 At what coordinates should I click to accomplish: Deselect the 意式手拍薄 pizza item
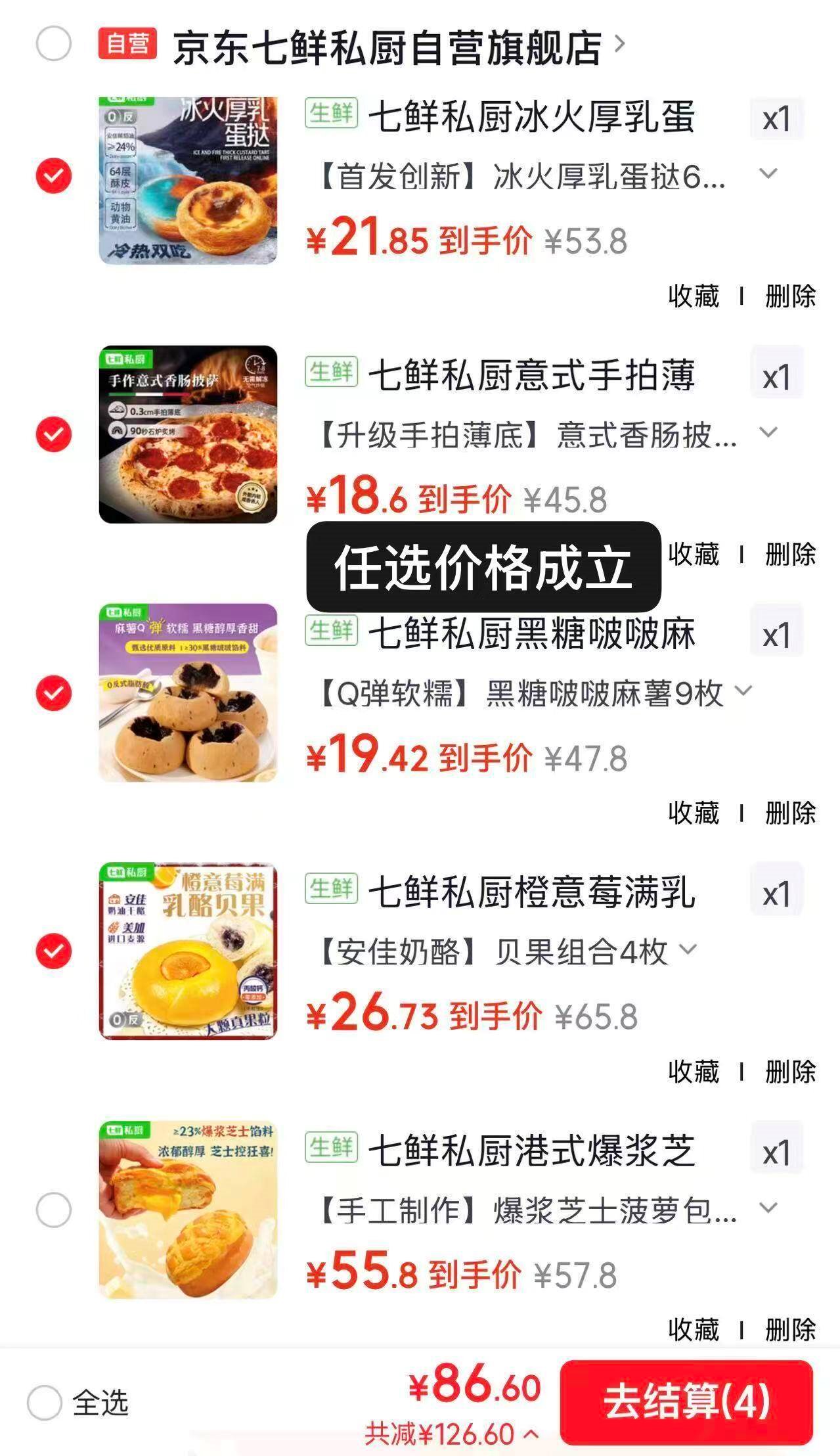(53, 434)
